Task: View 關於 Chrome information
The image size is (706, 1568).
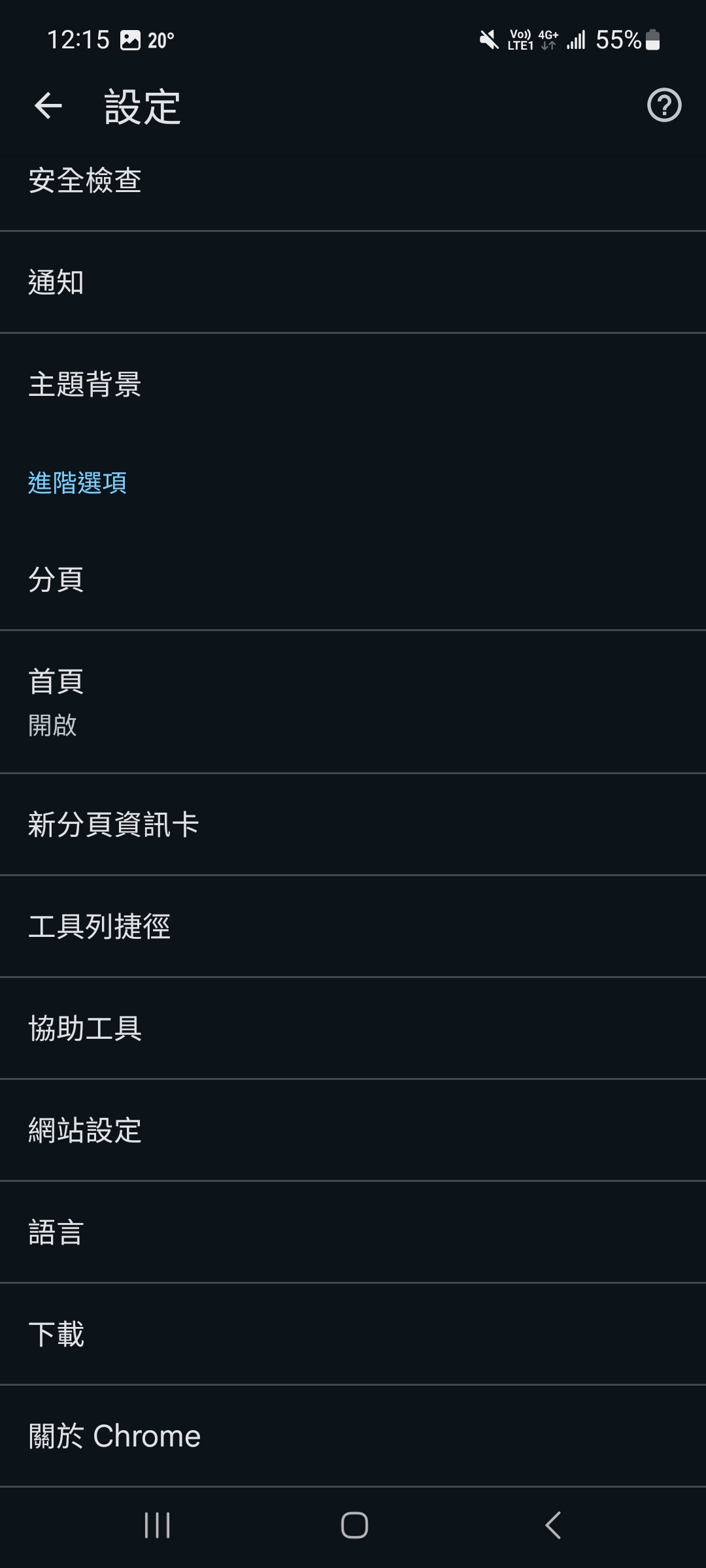Action: [353, 1436]
